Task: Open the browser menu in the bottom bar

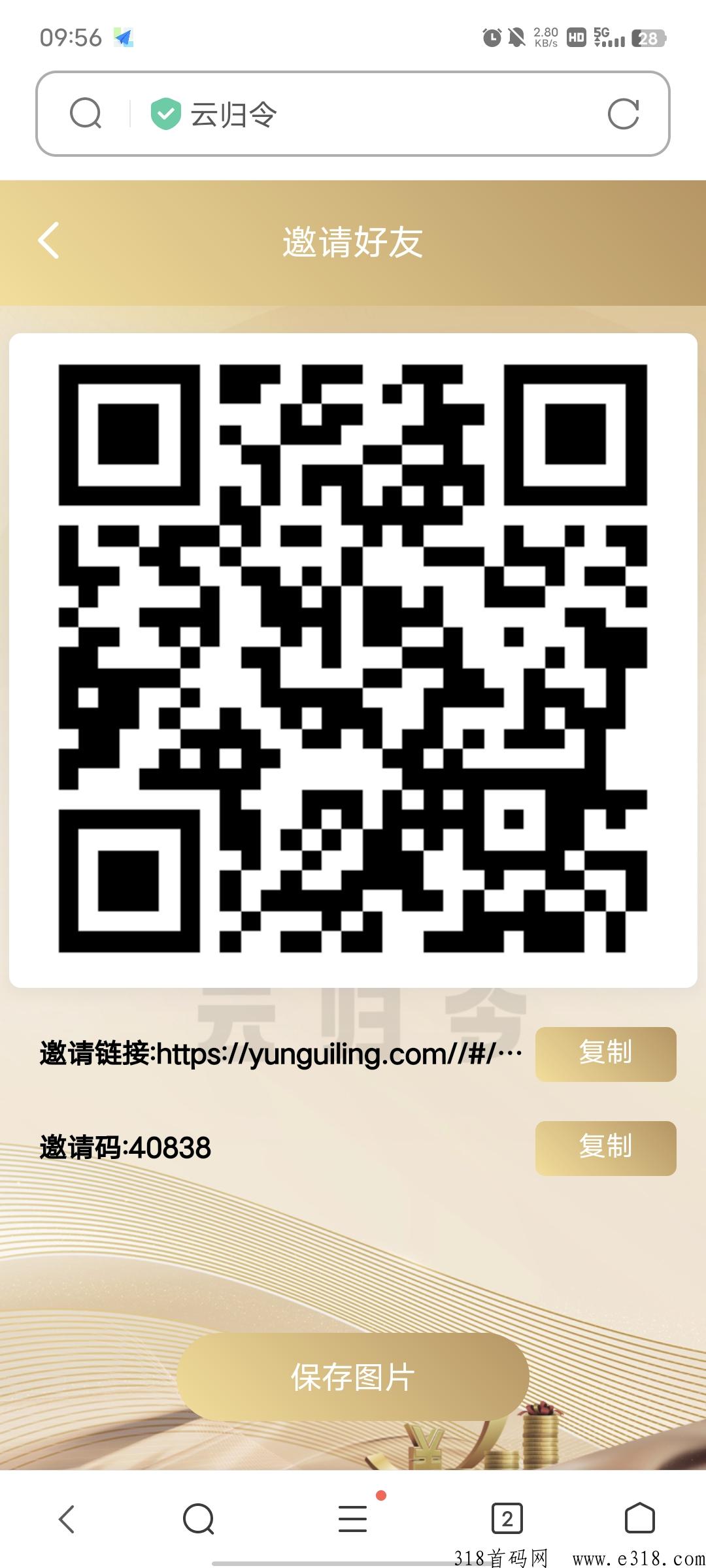Action: (x=353, y=1518)
